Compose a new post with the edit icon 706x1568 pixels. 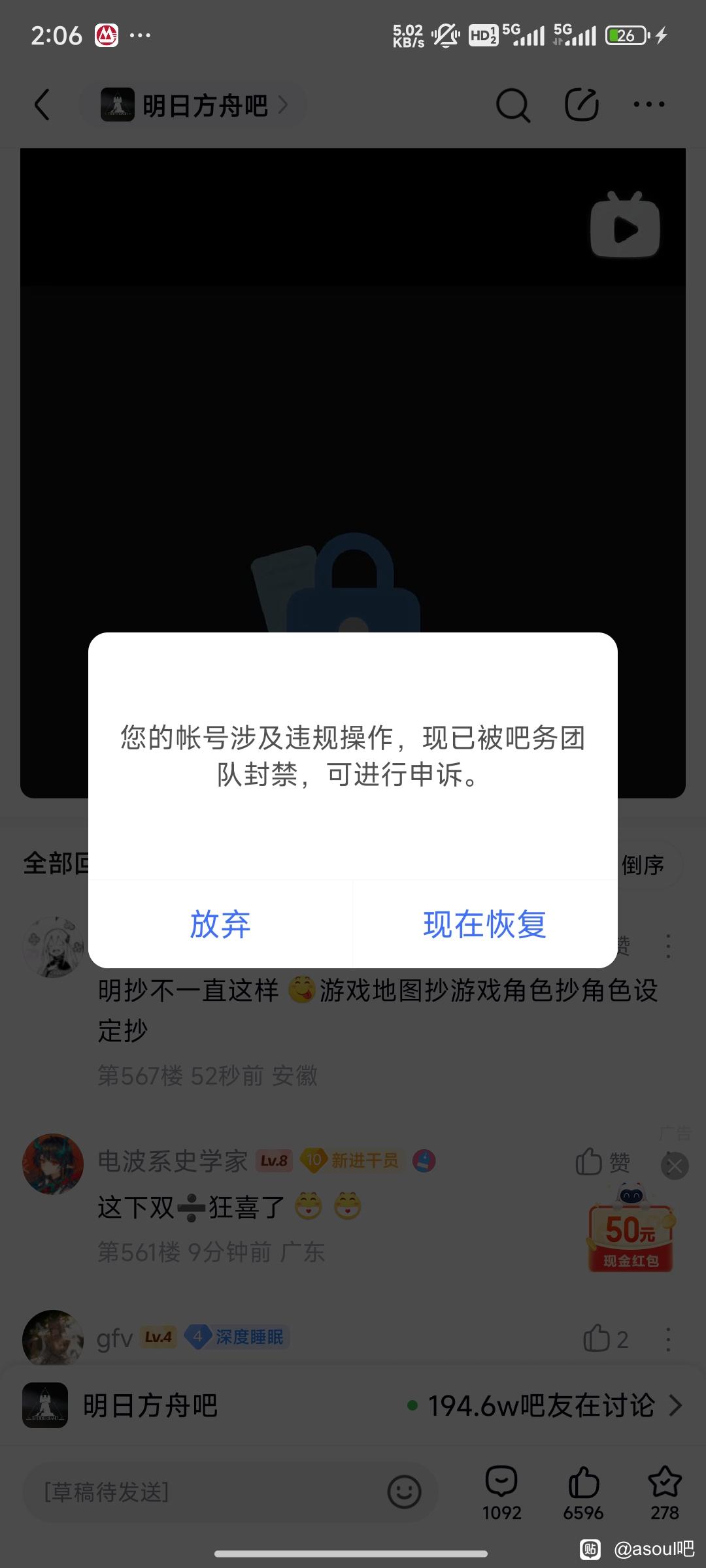coord(582,105)
